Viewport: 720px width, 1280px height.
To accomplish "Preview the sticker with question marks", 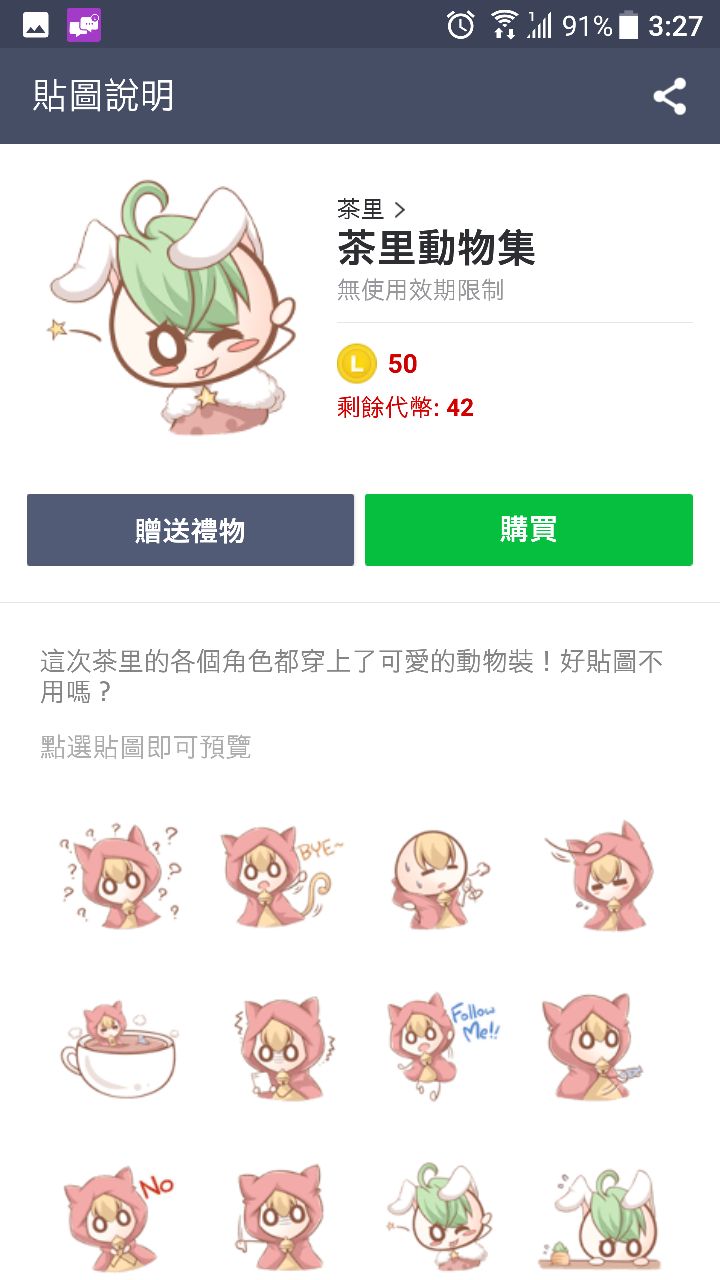I will [118, 877].
